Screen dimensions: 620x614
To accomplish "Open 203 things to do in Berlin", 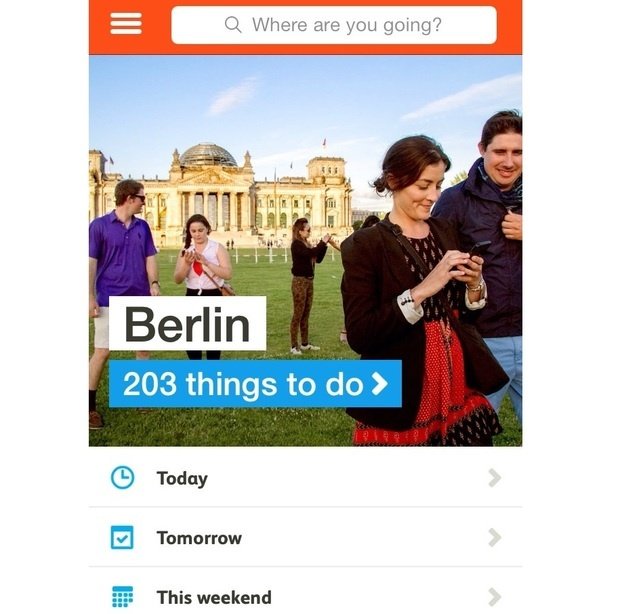I will point(255,384).
